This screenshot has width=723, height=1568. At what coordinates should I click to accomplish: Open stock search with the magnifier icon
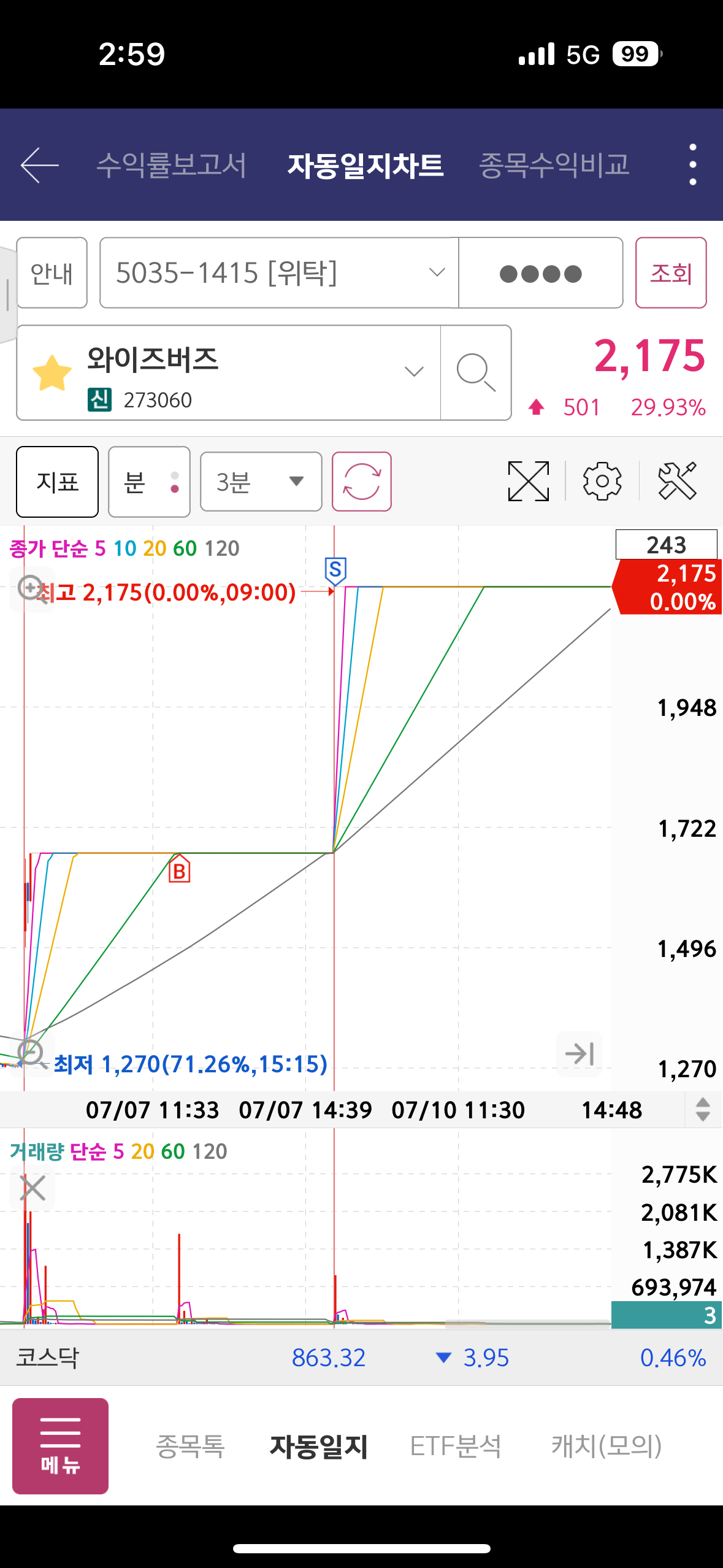(x=475, y=372)
